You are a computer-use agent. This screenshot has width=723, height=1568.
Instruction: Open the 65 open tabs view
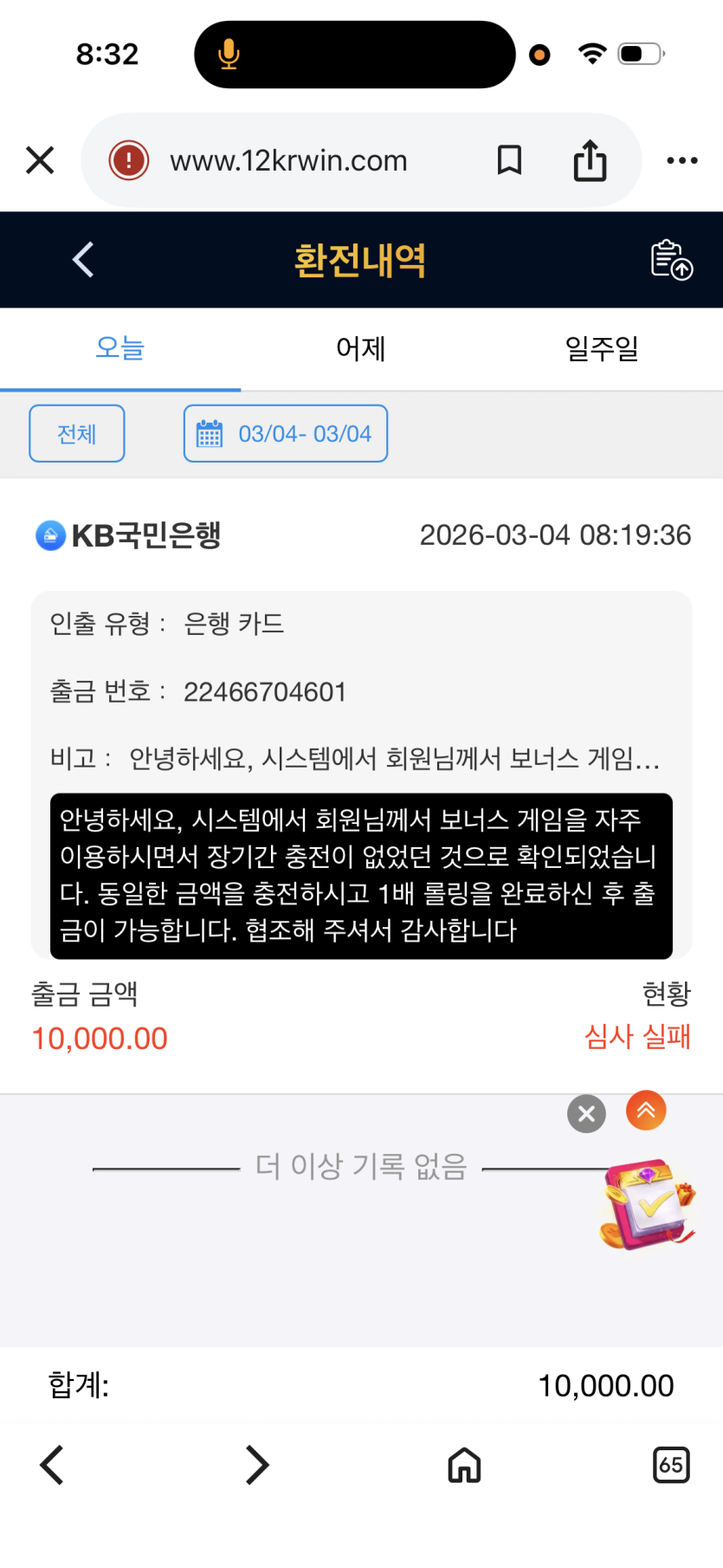(670, 1465)
